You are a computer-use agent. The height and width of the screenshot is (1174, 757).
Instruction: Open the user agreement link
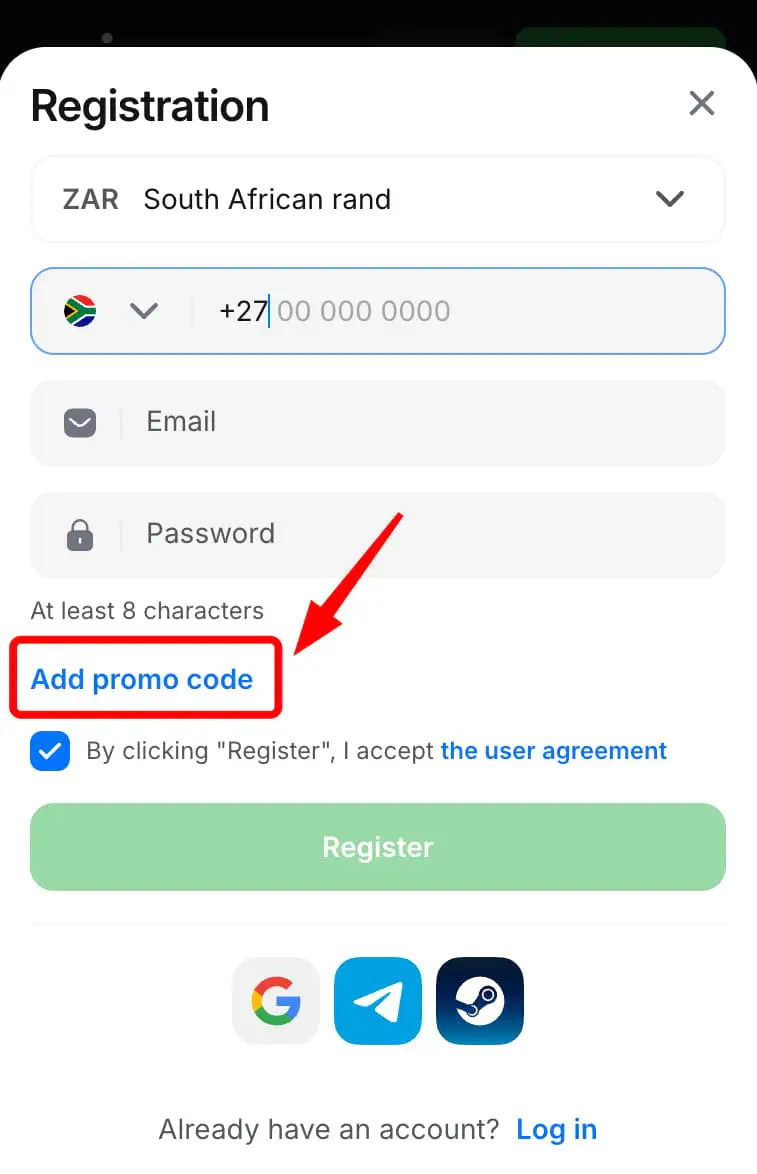[553, 751]
